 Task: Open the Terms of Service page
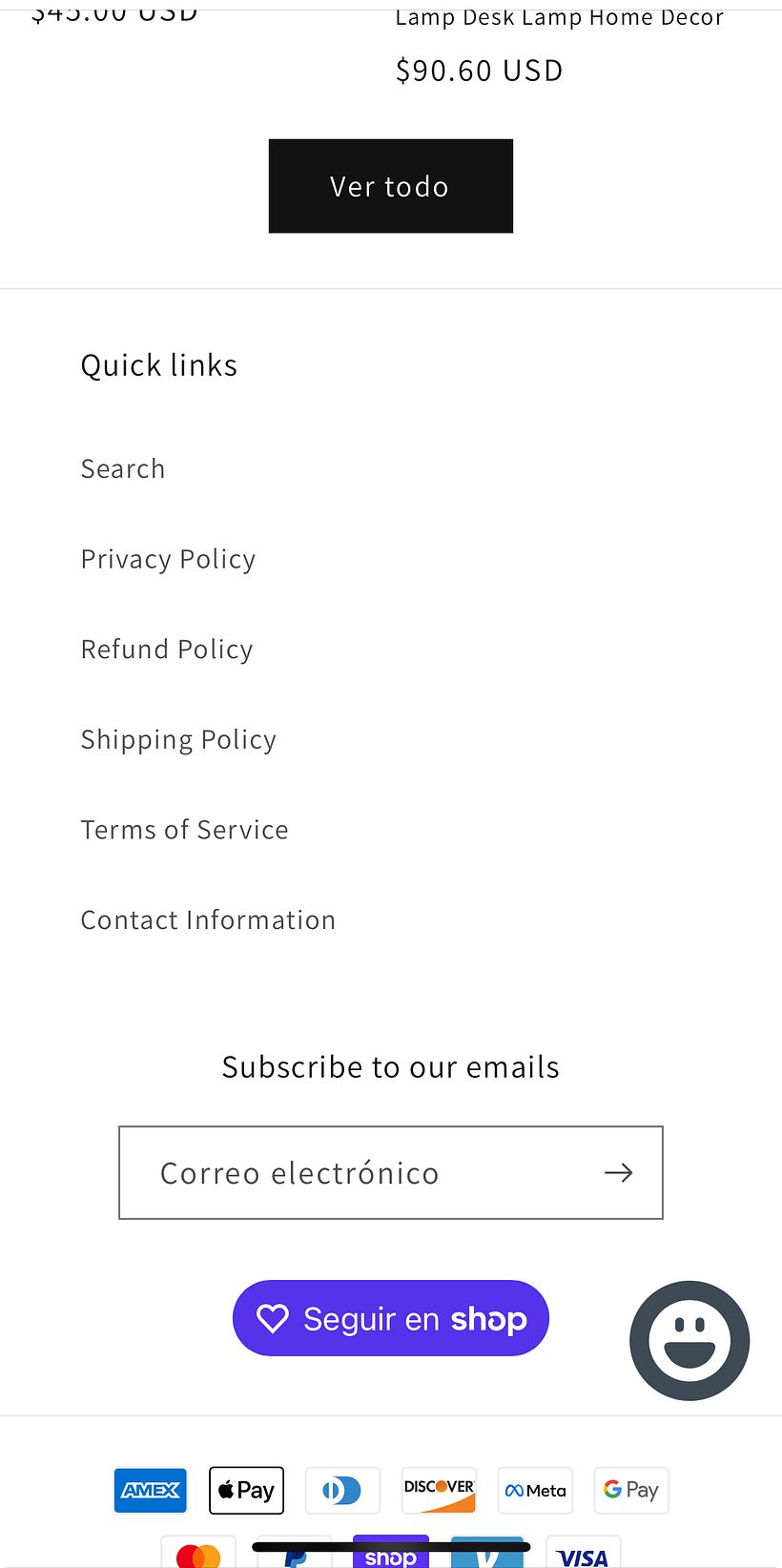point(184,828)
